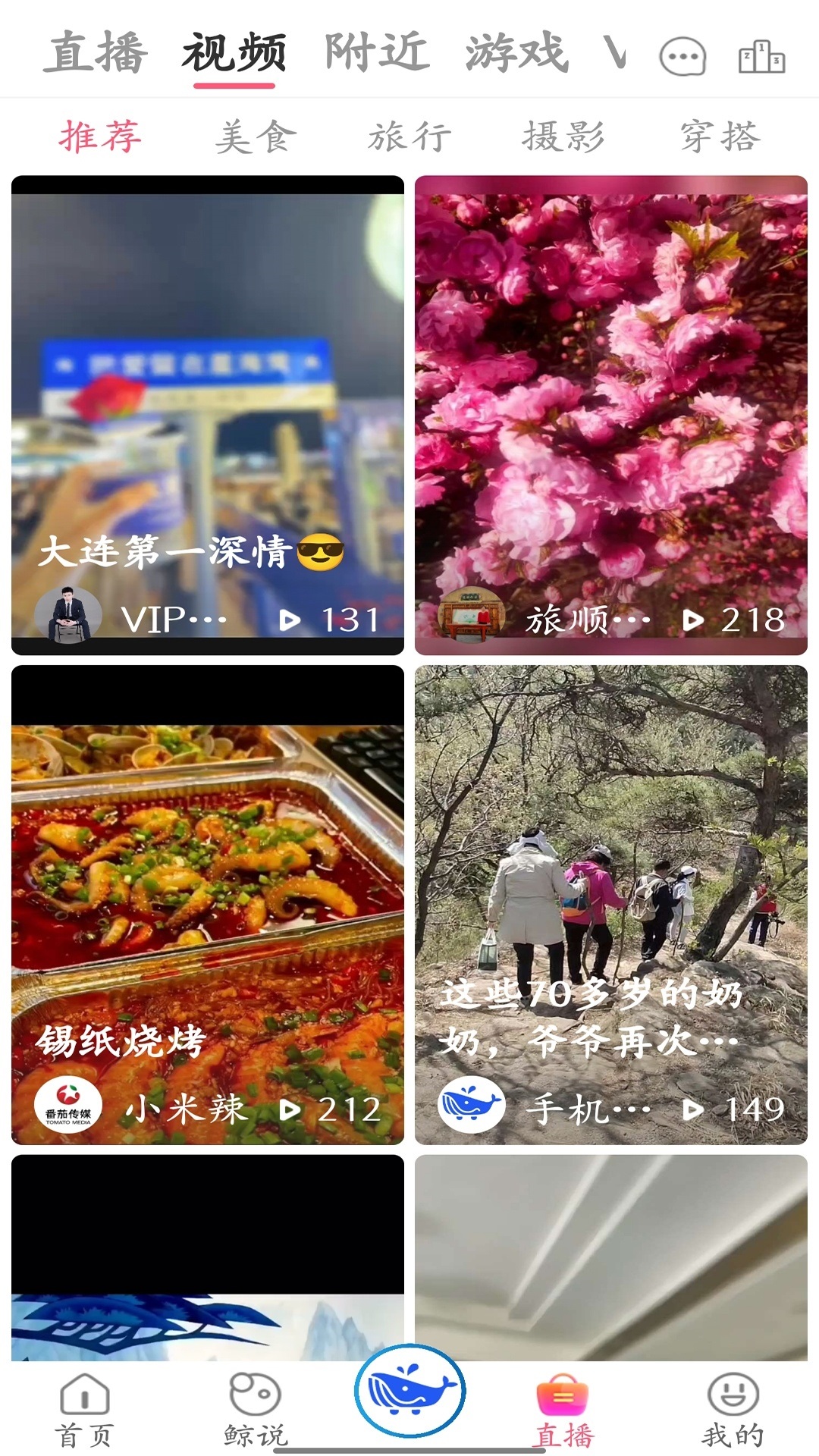The height and width of the screenshot is (1456, 819).
Task: Select the 美食 category tab
Action: [256, 135]
